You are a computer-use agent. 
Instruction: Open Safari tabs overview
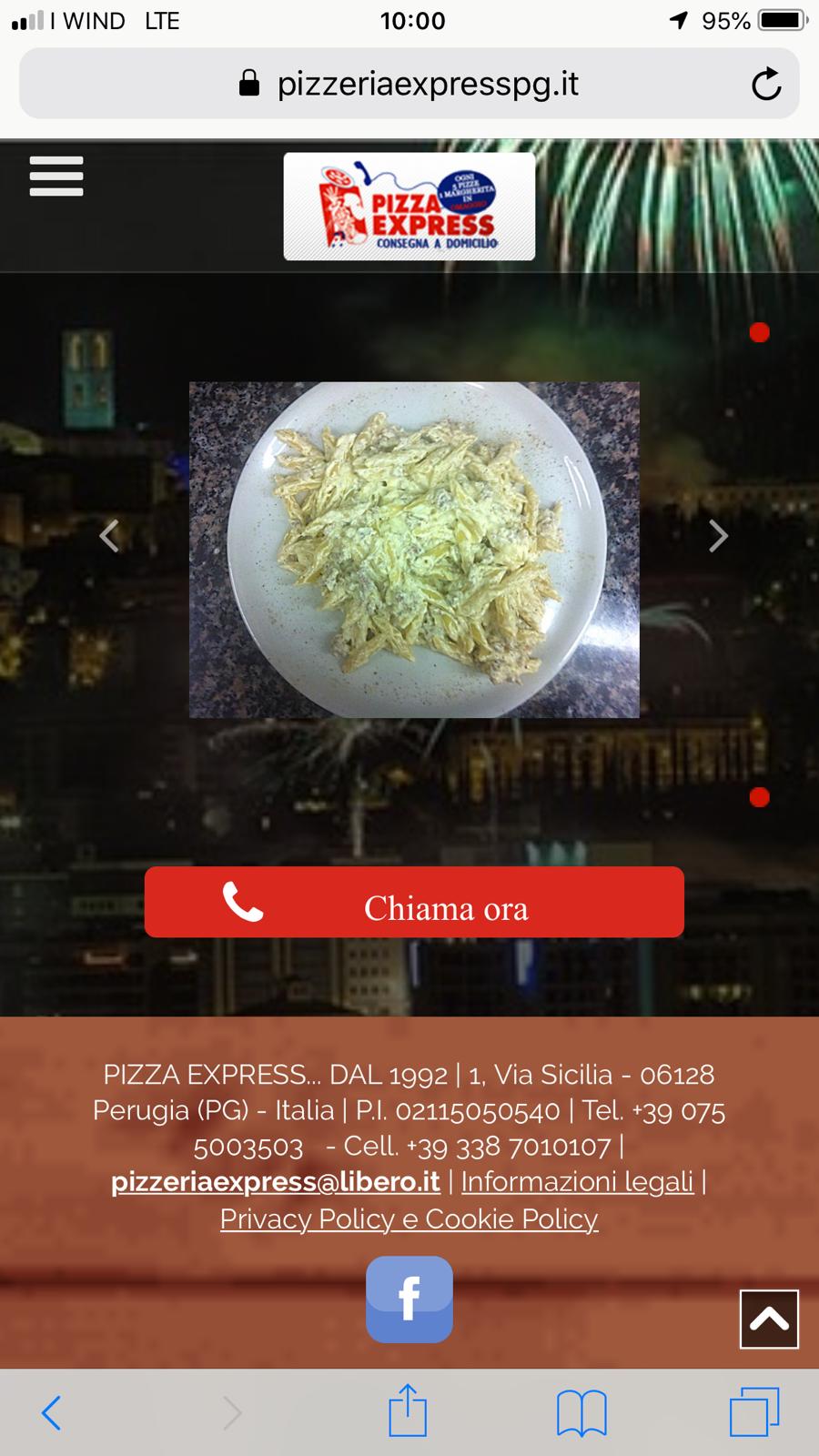(754, 1412)
